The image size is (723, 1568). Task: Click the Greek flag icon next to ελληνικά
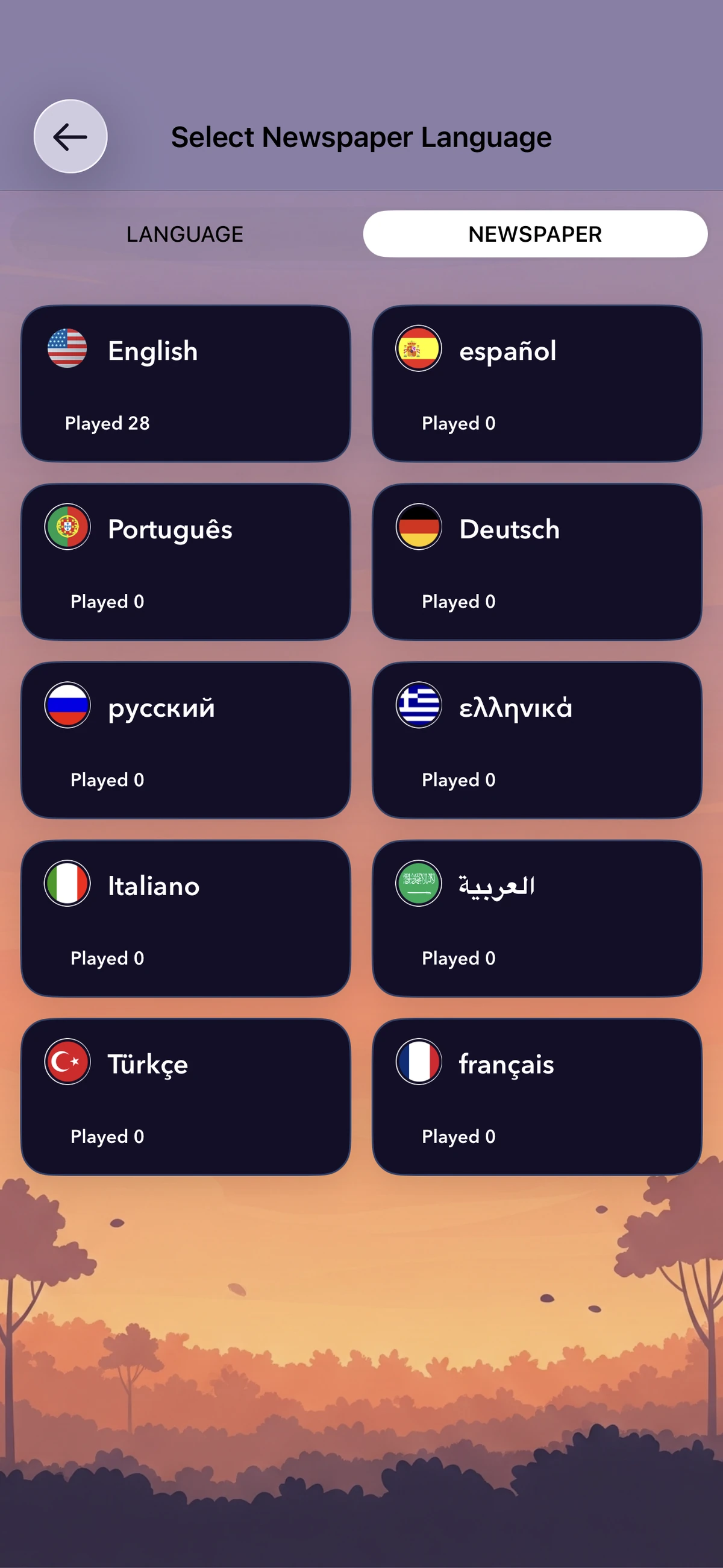419,706
